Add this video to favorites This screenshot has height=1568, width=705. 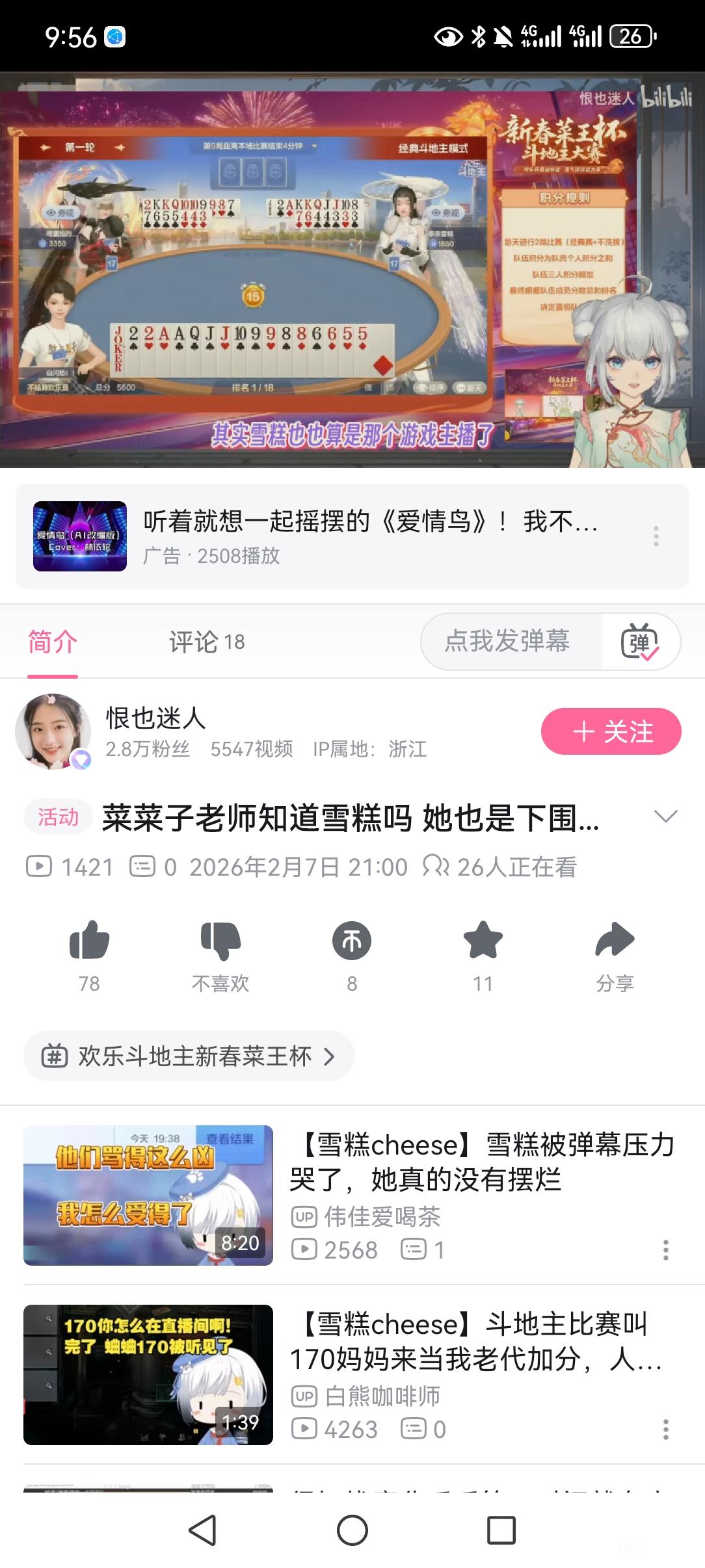click(483, 941)
